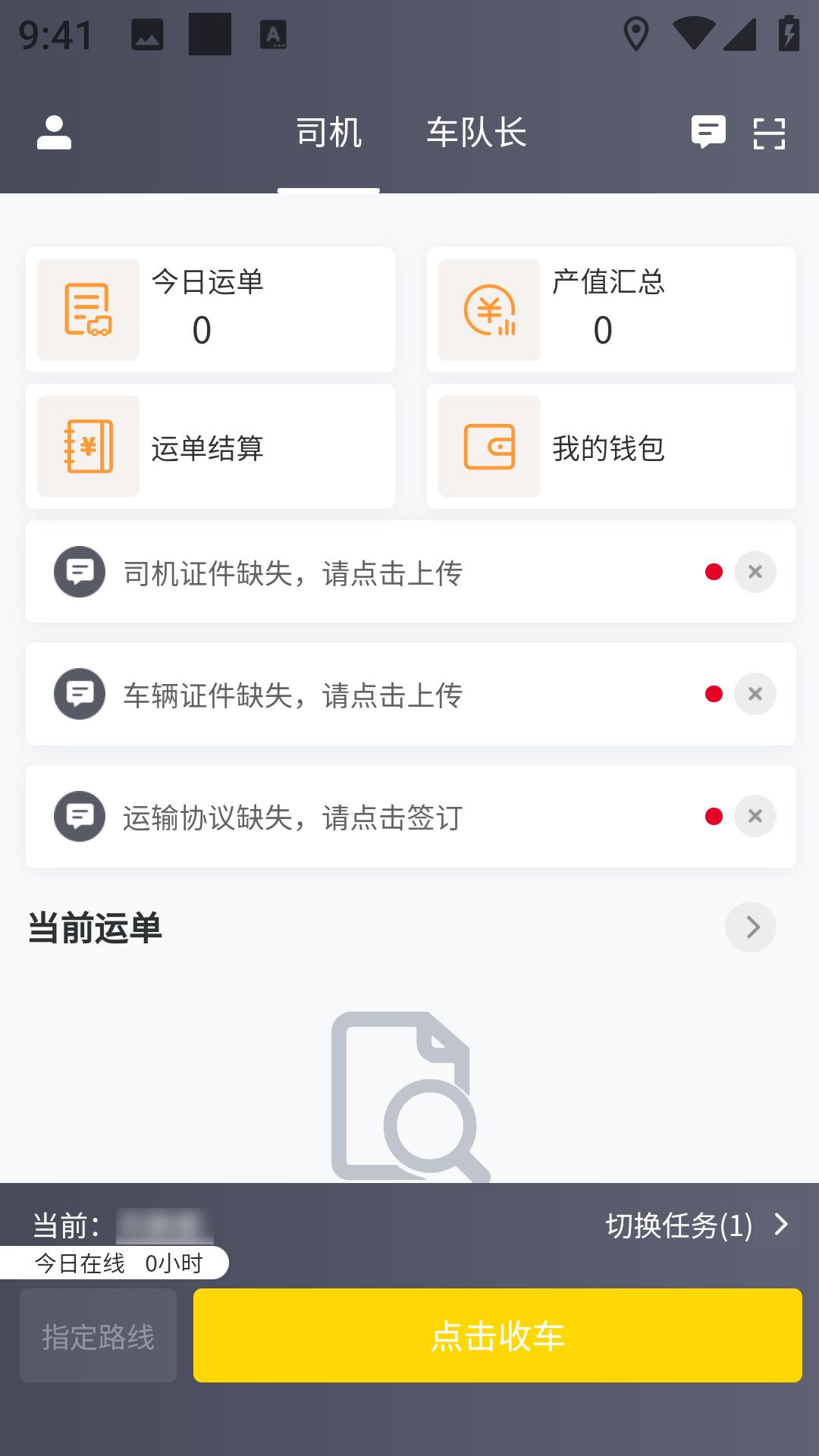
Task: Switch to the 车队长 tab
Action: (x=476, y=133)
